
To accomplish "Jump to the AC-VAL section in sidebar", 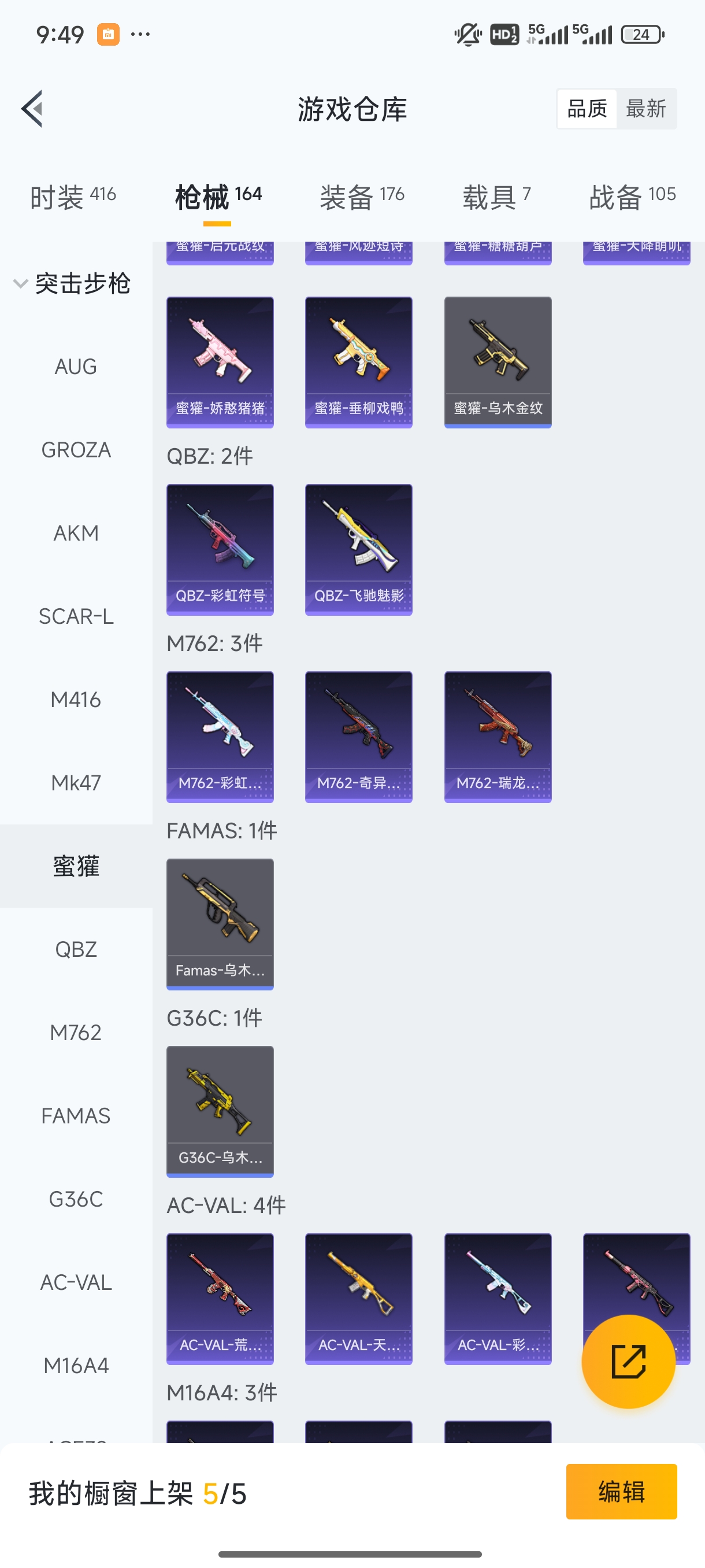I will click(x=76, y=1282).
